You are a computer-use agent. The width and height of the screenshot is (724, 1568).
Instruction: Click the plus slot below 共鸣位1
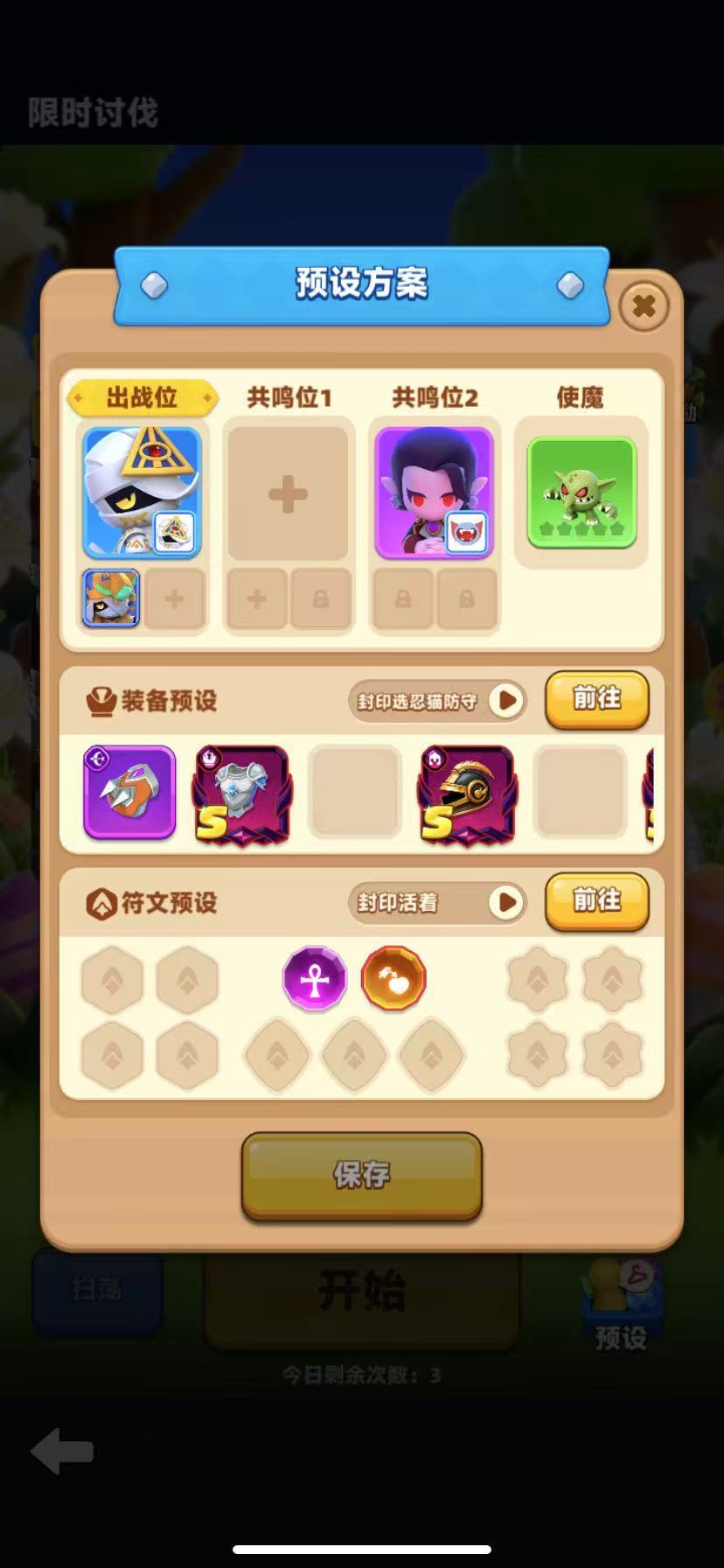click(x=256, y=598)
